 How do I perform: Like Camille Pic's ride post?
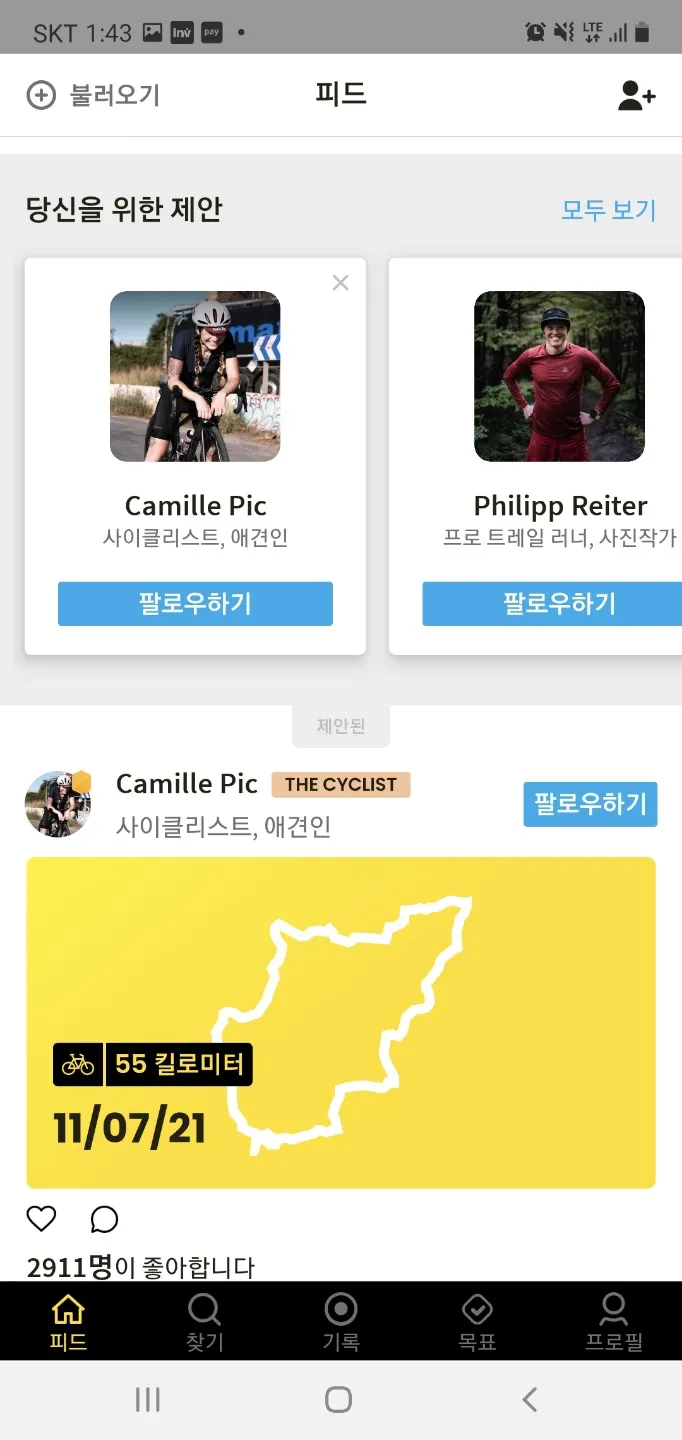(41, 1218)
